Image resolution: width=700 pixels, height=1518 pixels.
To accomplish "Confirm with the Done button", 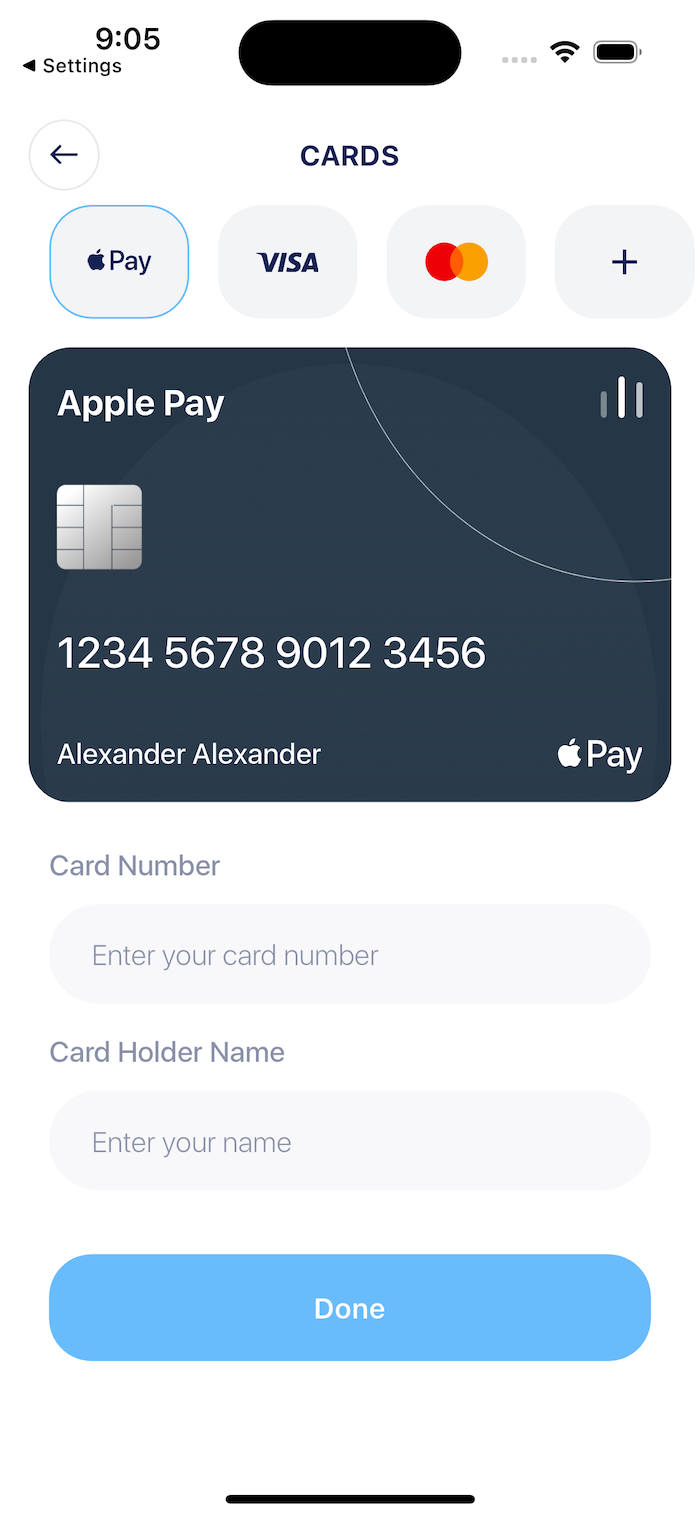I will (x=350, y=1307).
